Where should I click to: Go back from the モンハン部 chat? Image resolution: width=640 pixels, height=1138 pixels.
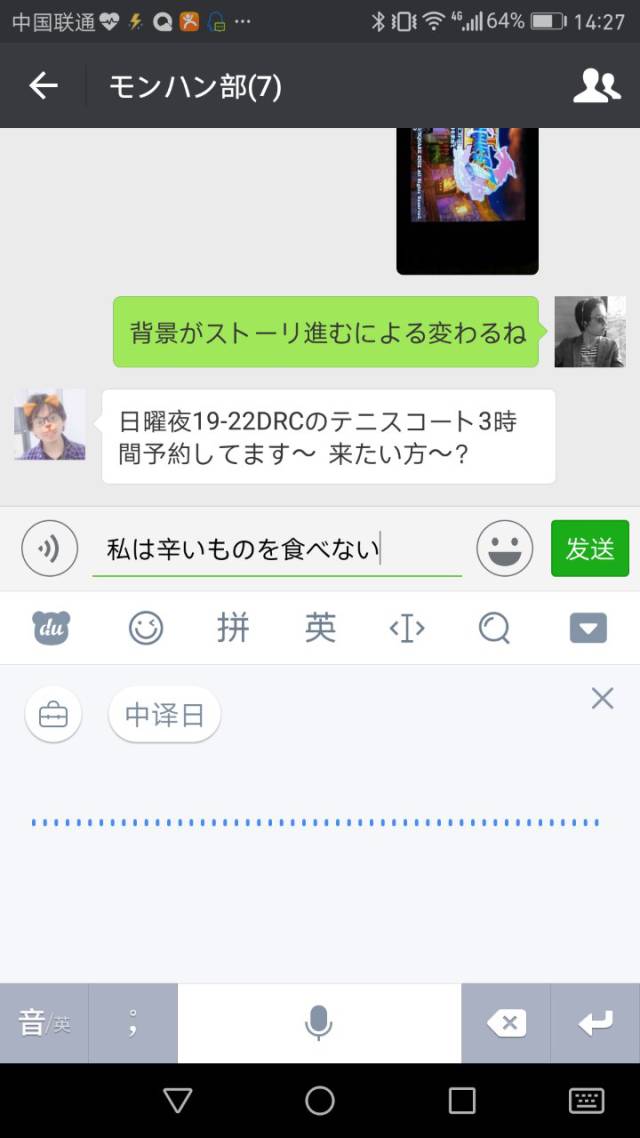coord(43,86)
